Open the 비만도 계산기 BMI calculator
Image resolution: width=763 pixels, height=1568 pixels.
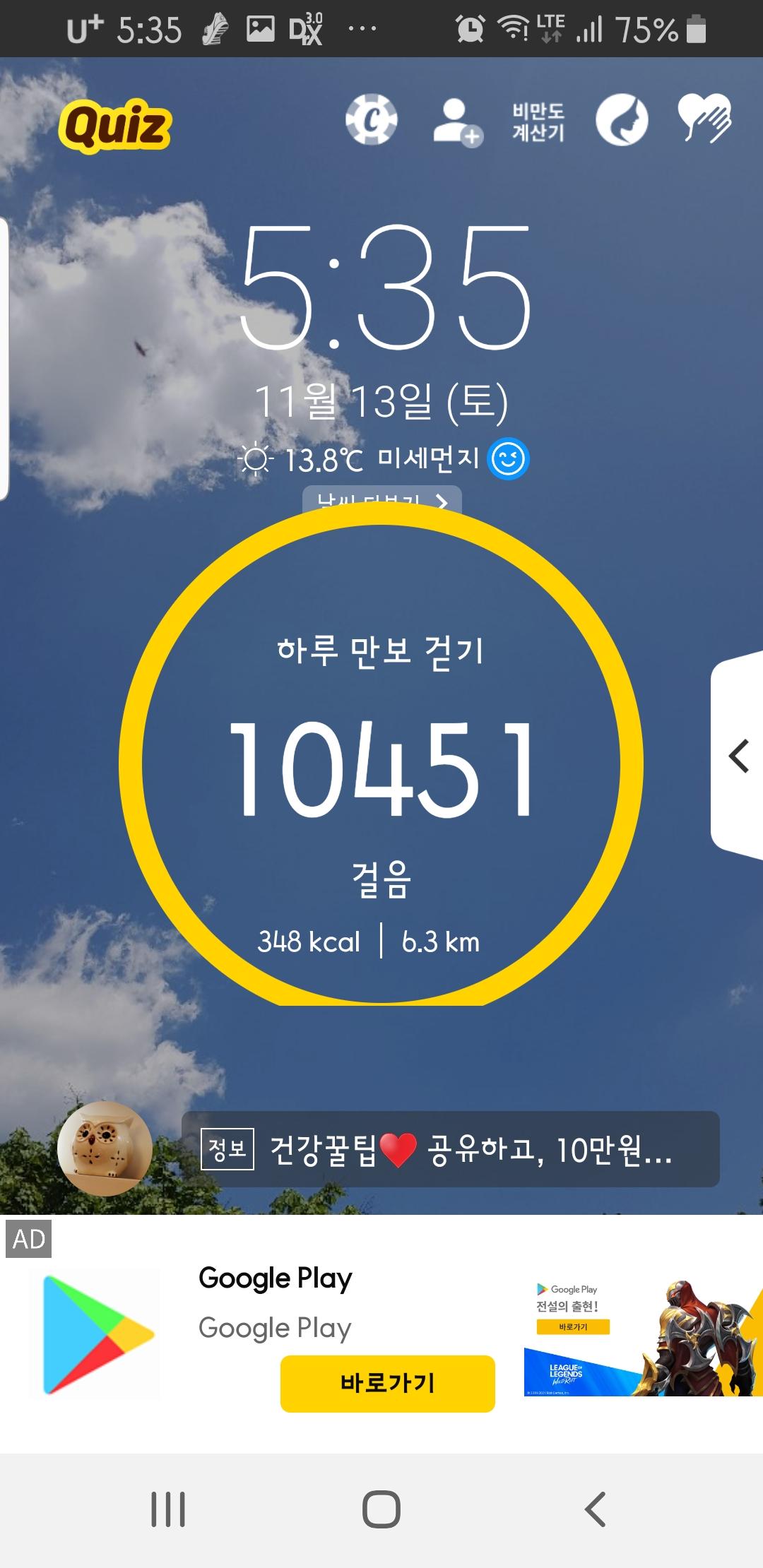(538, 121)
